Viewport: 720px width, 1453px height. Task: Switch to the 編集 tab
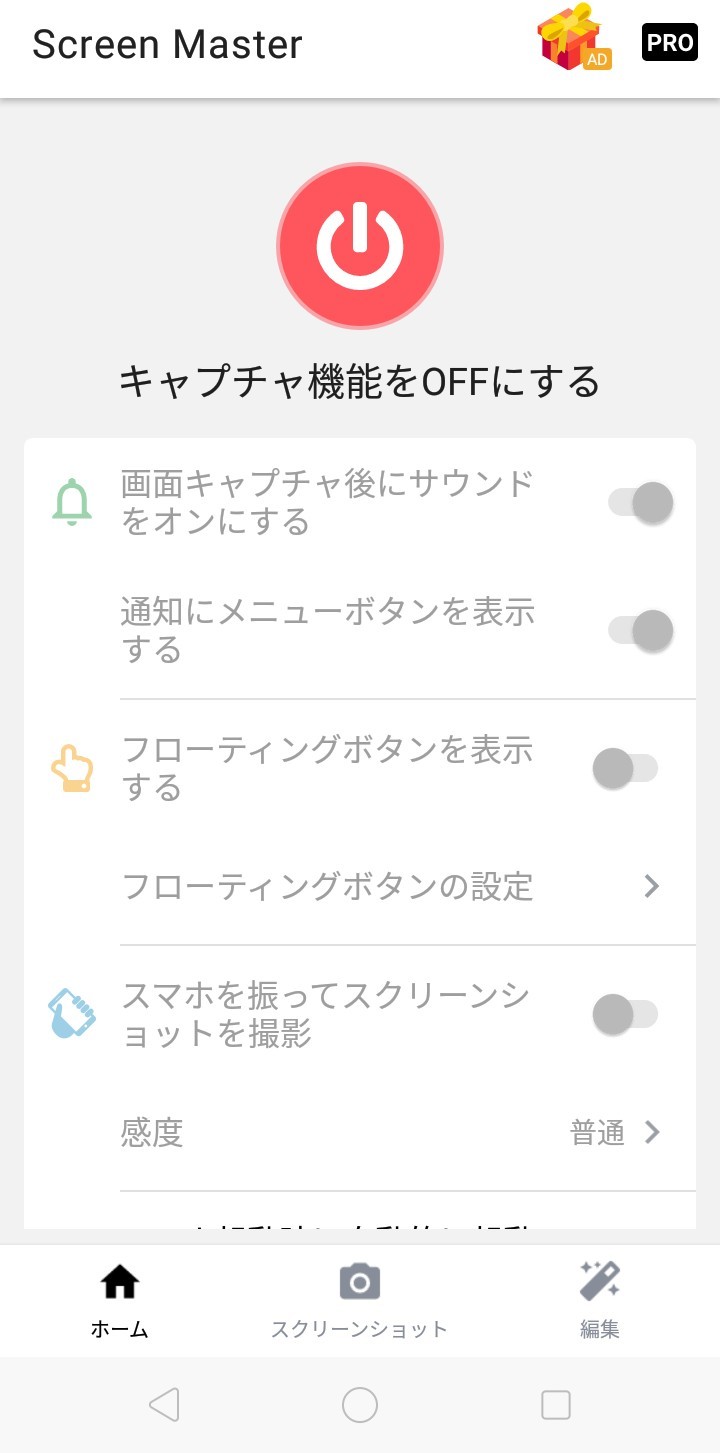[x=600, y=1300]
